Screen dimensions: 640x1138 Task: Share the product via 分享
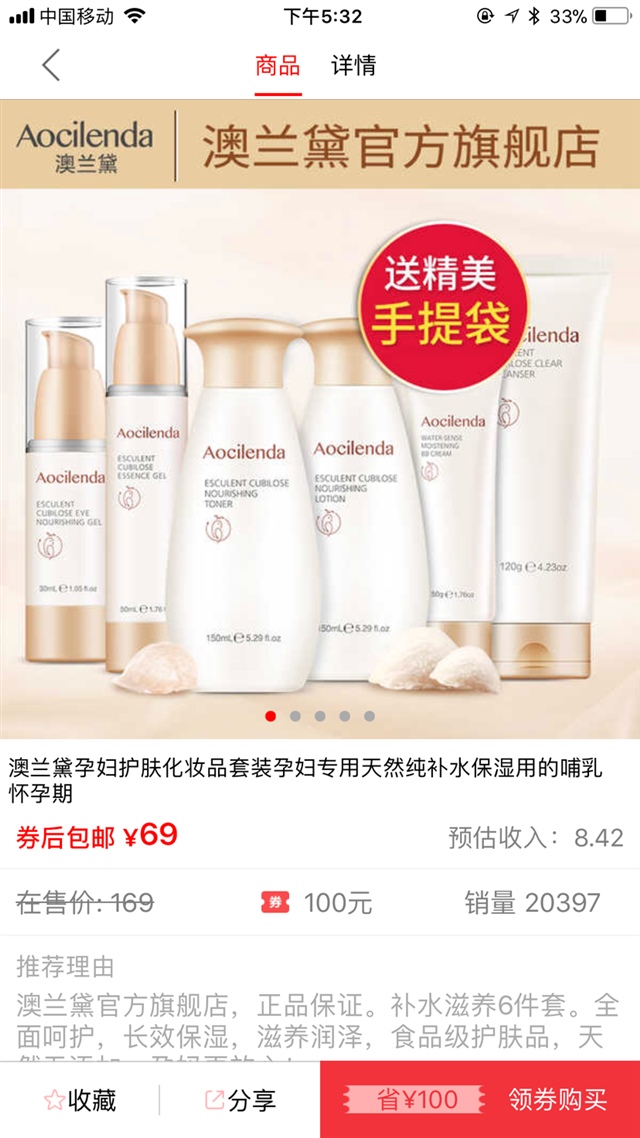pyautogui.click(x=240, y=1100)
